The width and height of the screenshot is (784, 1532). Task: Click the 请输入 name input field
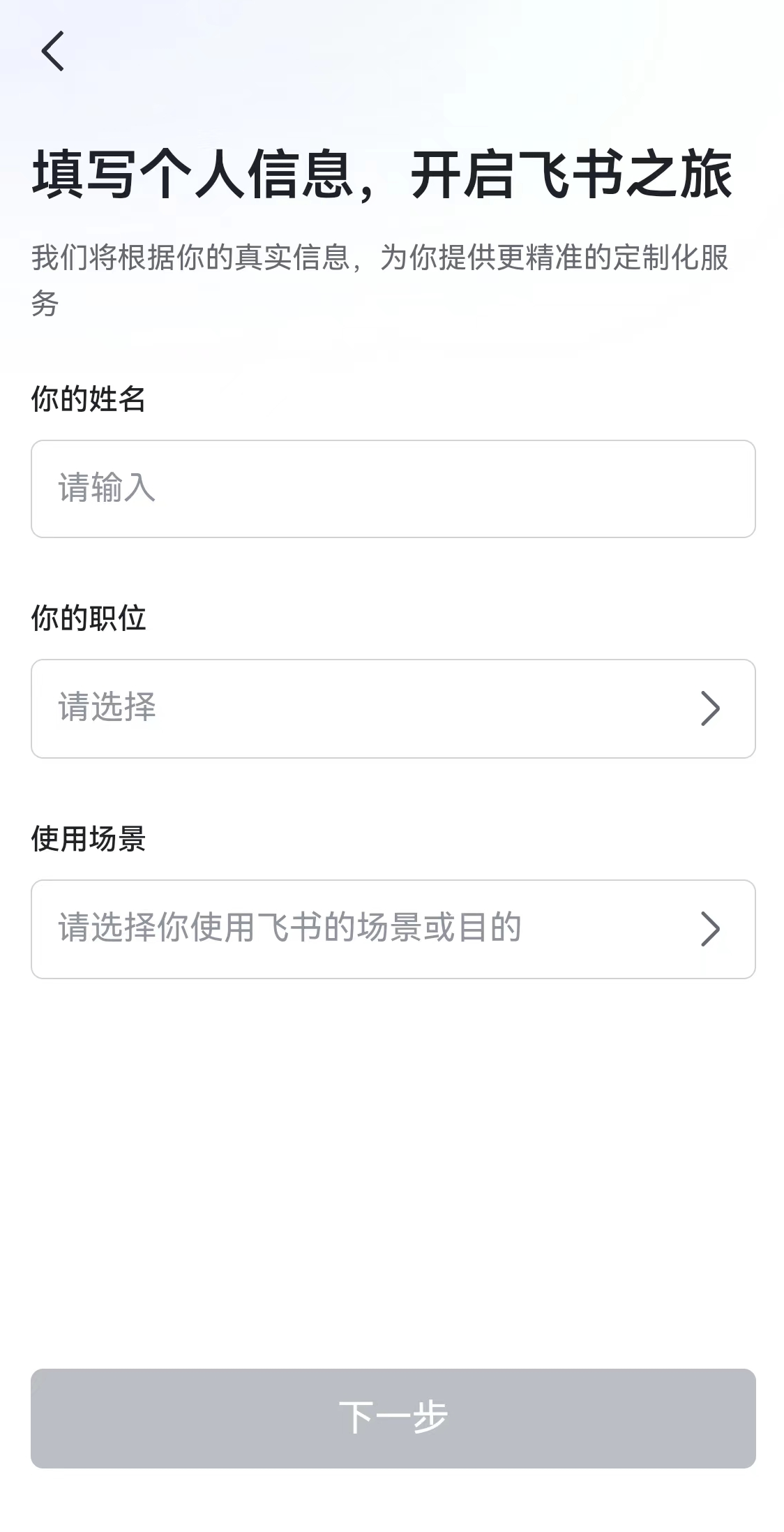pyautogui.click(x=392, y=489)
